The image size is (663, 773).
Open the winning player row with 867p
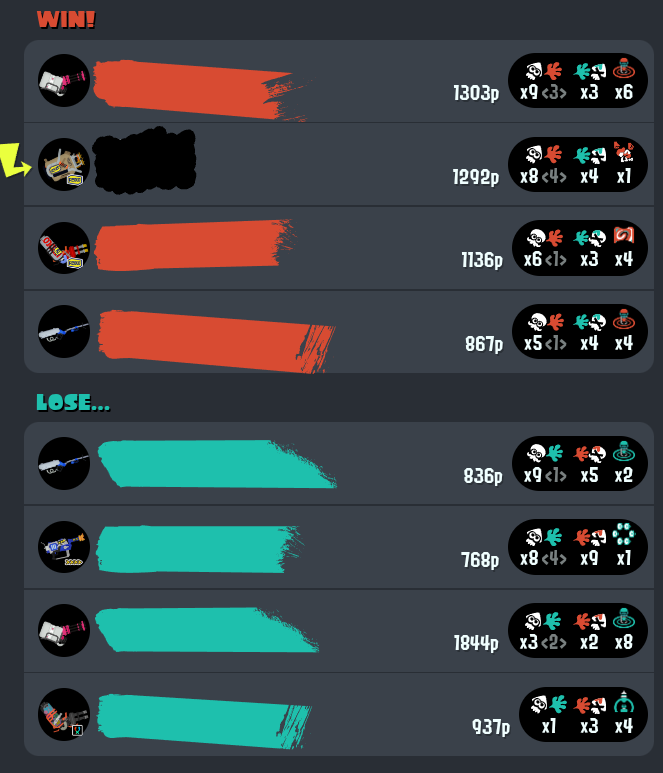(338, 332)
